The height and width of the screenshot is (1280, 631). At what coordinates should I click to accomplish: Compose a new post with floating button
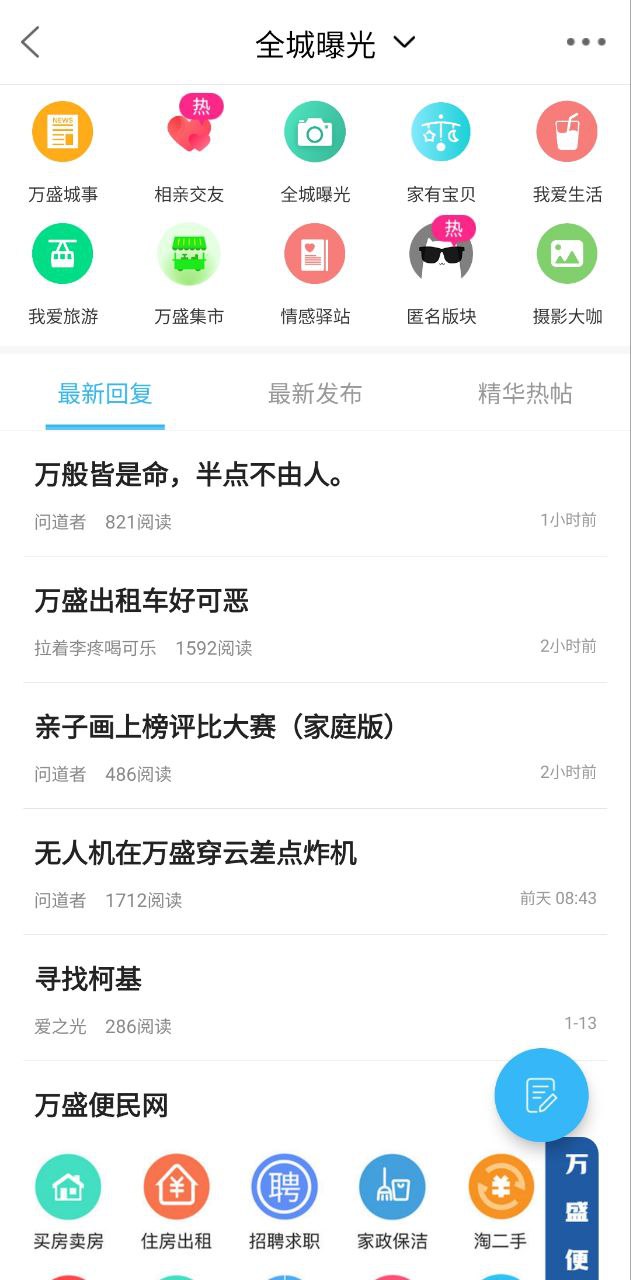pos(541,1095)
